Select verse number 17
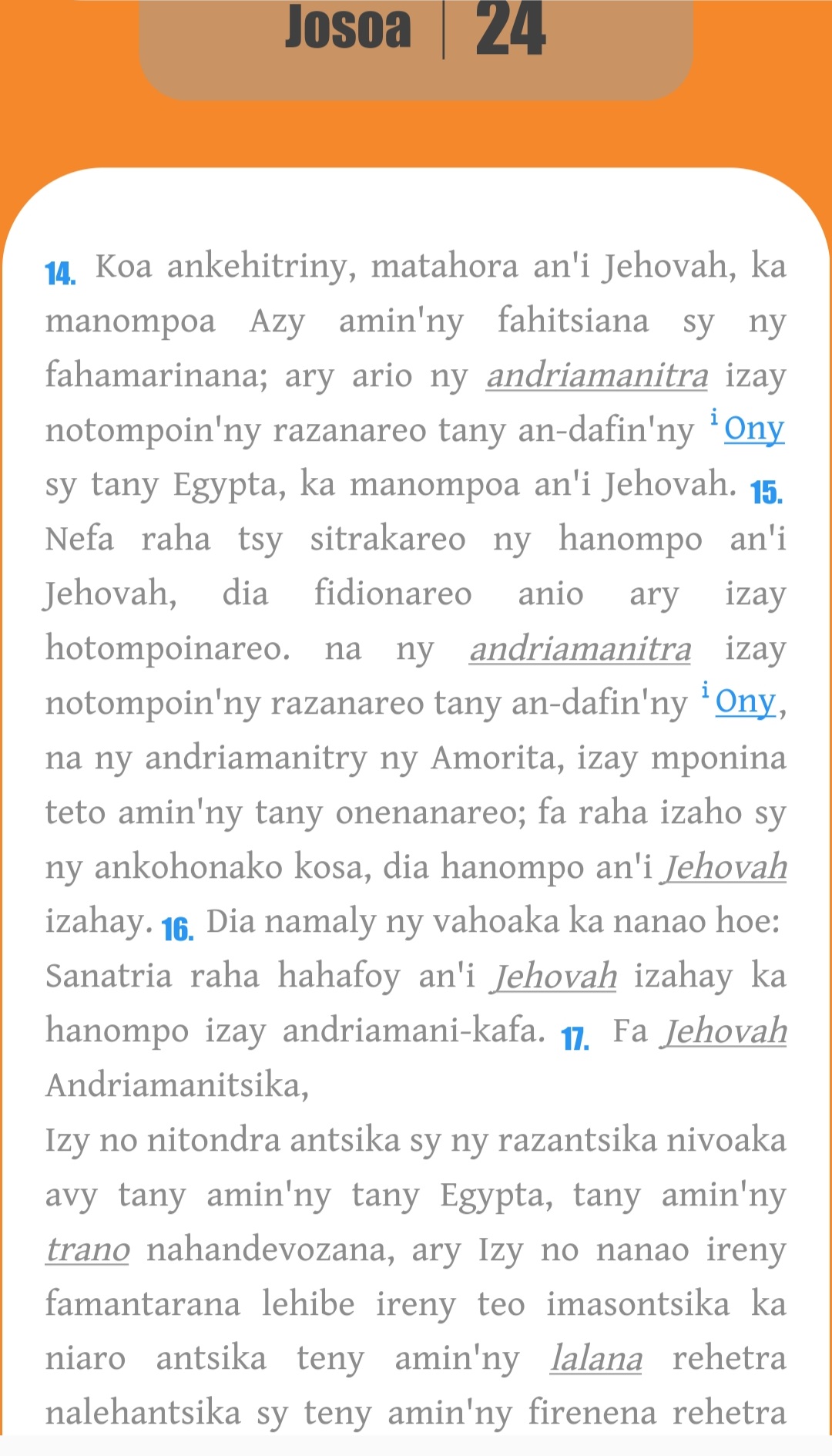The width and height of the screenshot is (832, 1456). 575,1039
